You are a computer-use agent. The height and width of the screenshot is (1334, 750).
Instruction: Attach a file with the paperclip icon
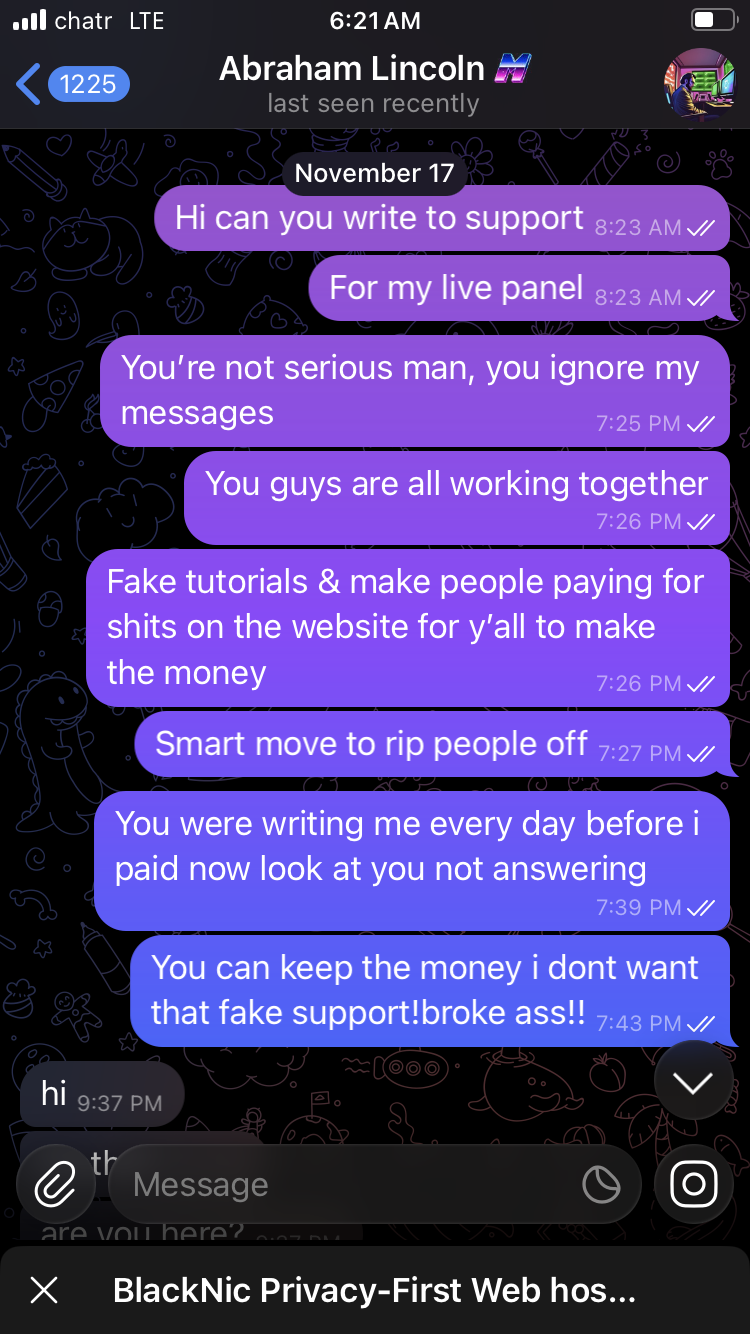pyautogui.click(x=55, y=1185)
